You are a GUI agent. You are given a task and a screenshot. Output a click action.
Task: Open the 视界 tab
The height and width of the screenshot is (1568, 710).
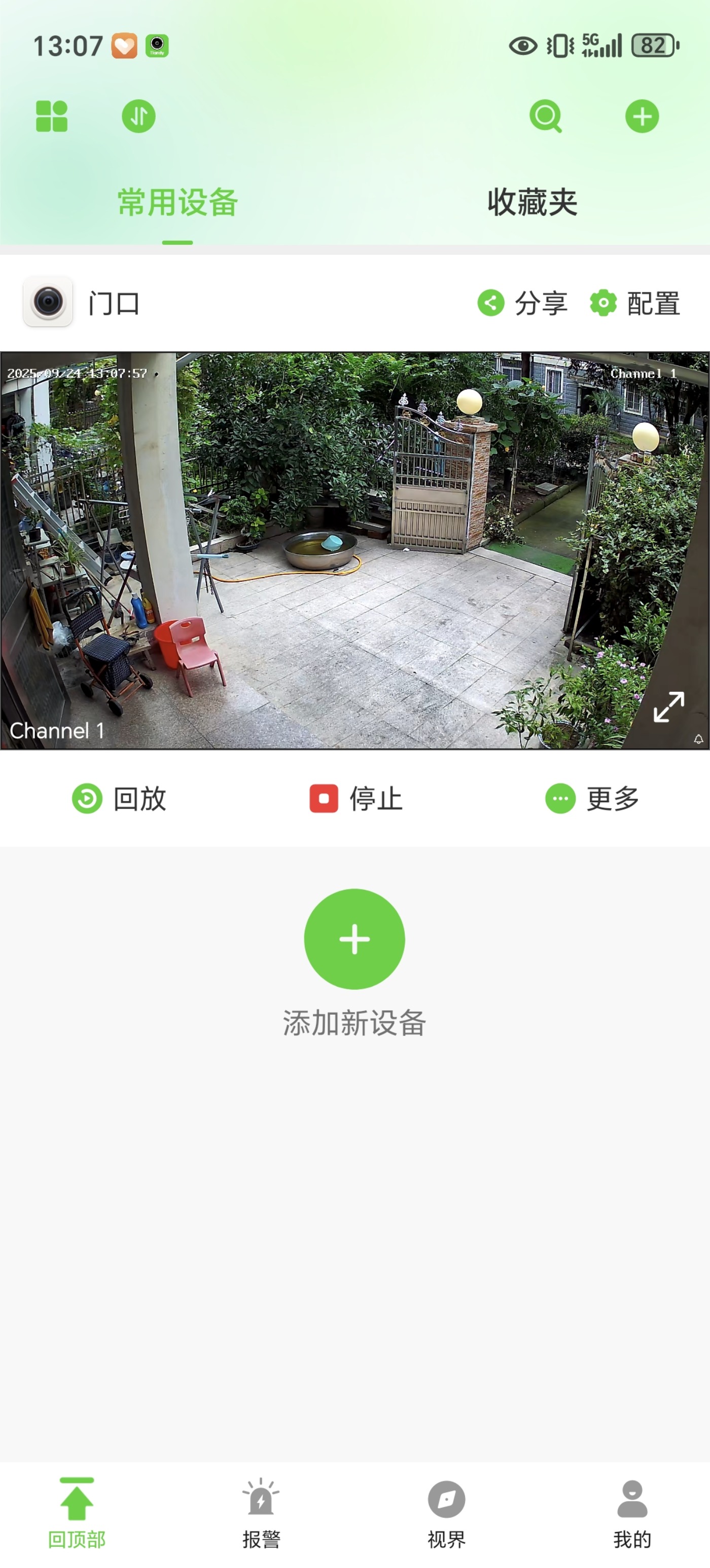coord(446,1513)
